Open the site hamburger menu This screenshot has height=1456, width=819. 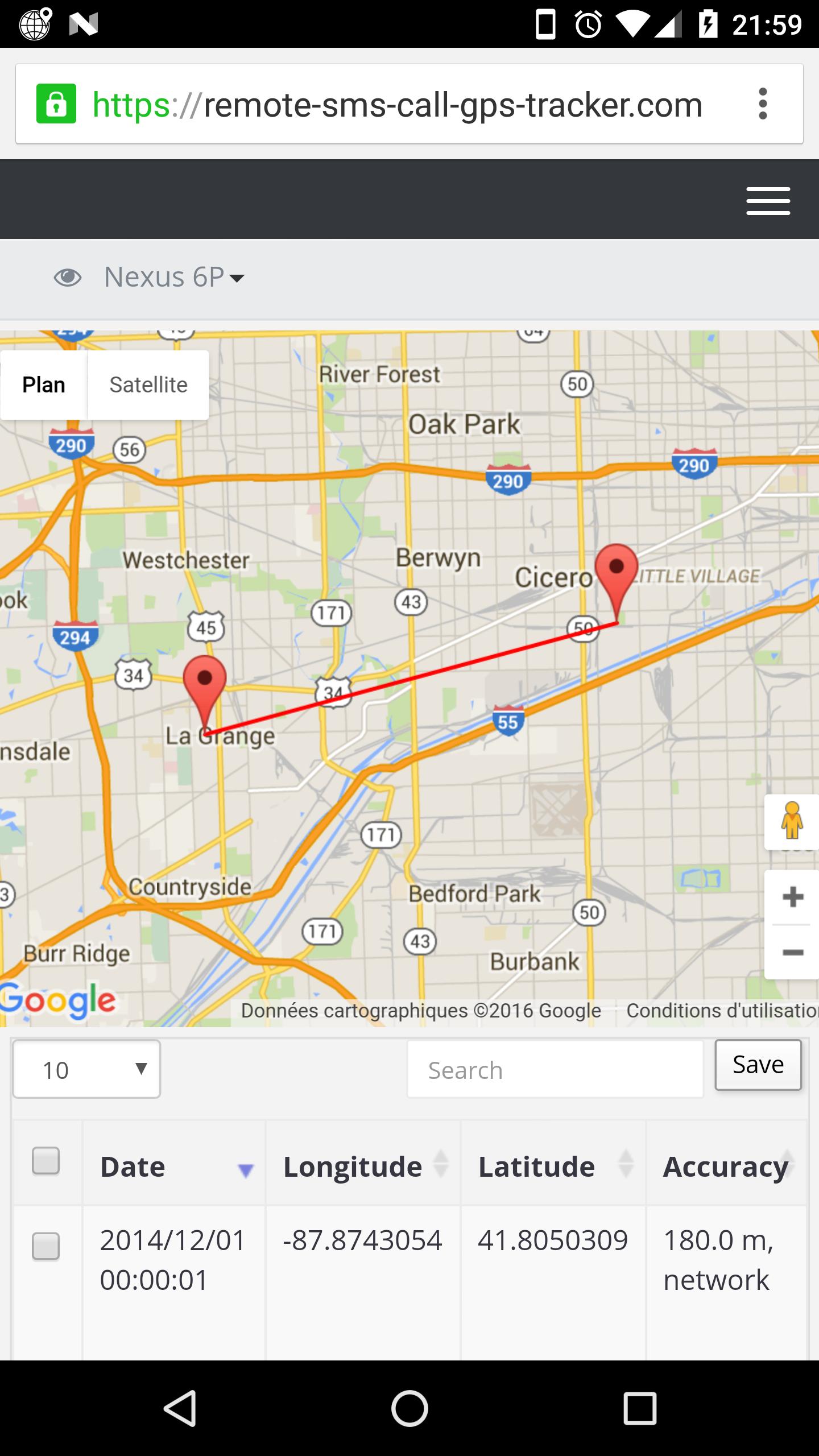tap(768, 200)
